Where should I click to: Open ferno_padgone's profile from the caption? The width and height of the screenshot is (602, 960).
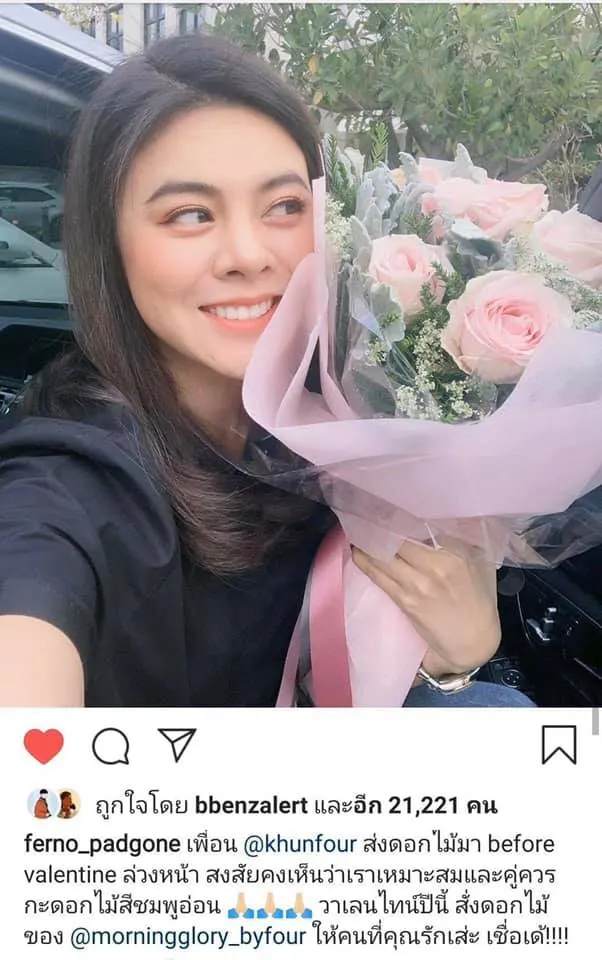pyautogui.click(x=101, y=844)
